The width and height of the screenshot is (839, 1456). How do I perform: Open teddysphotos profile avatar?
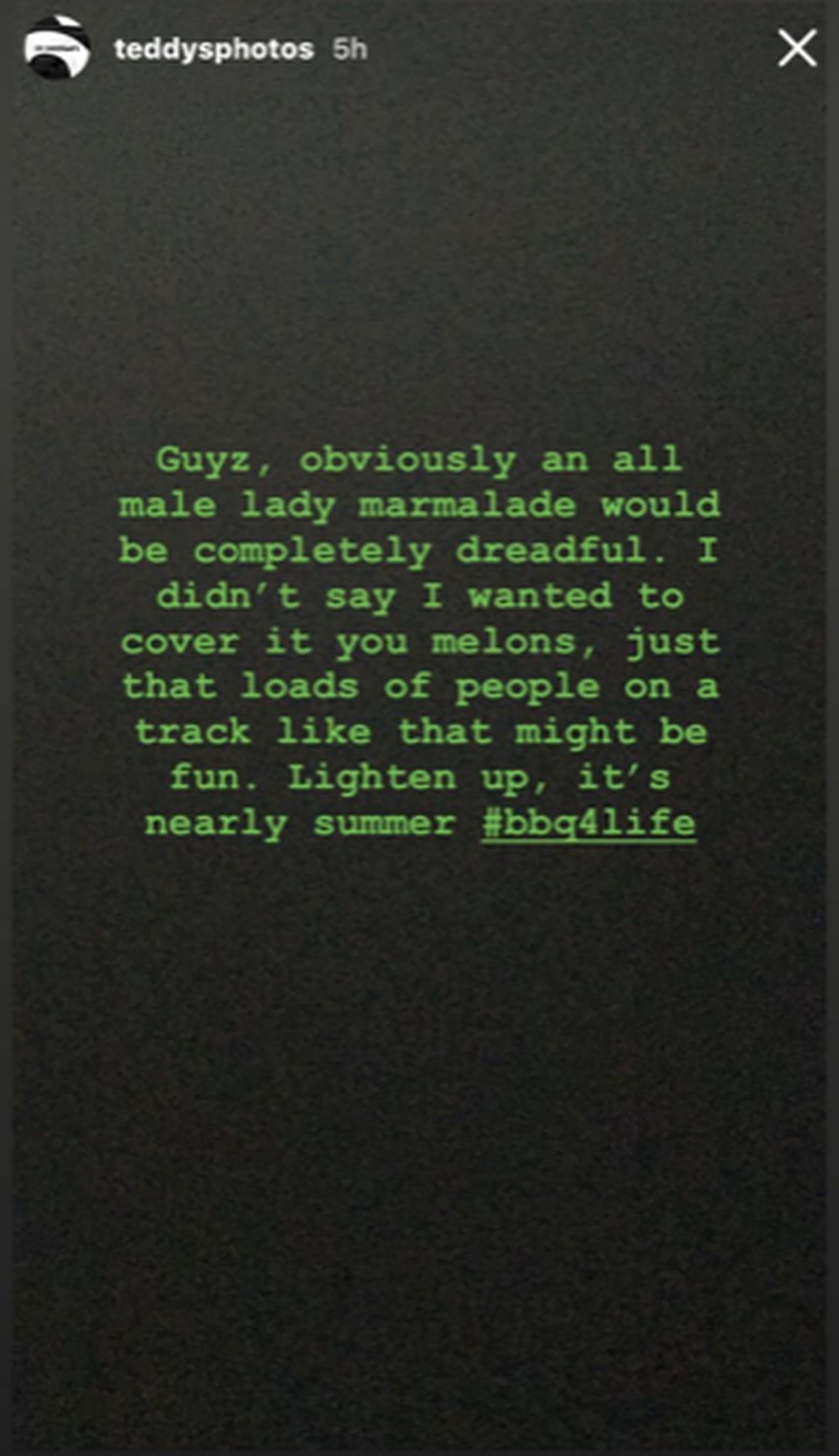click(57, 48)
